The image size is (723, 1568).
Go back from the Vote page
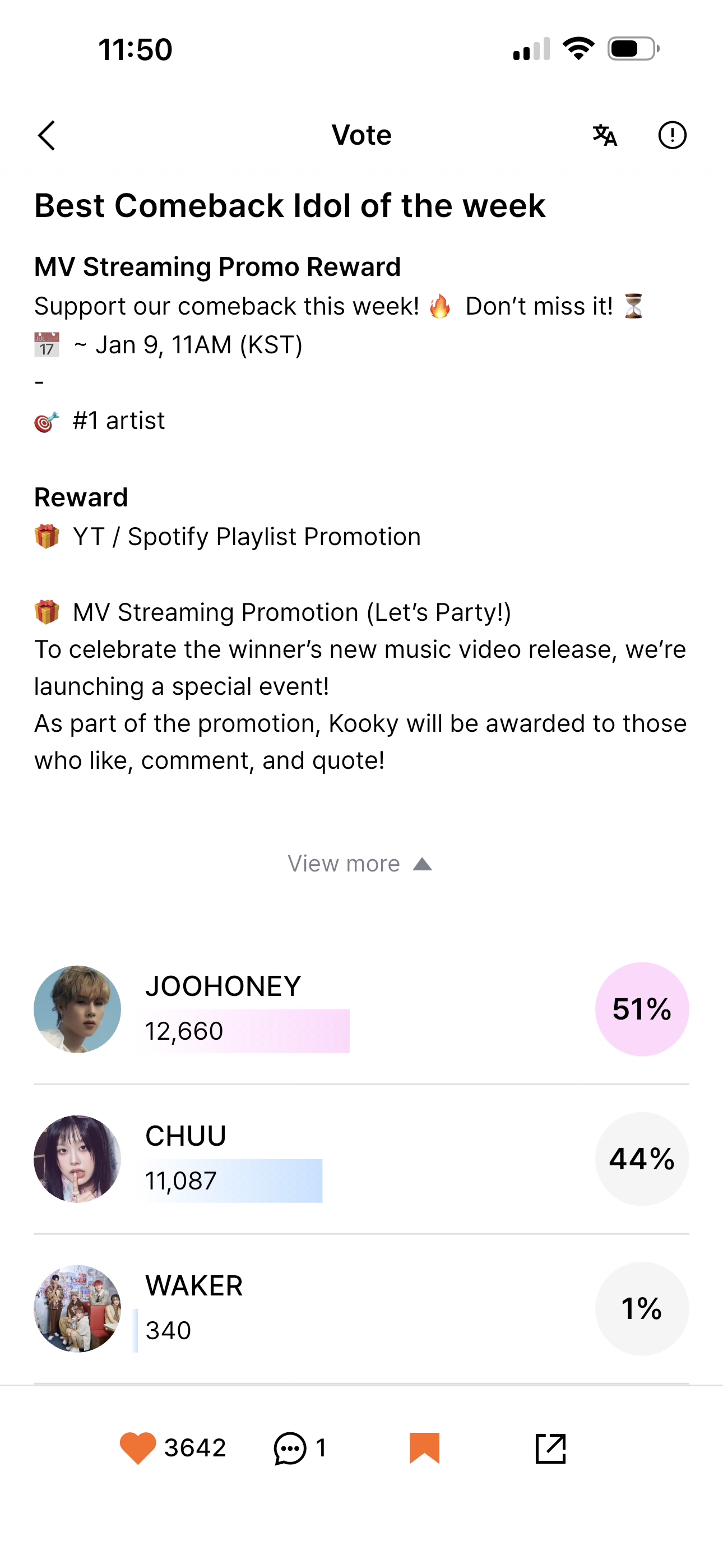(47, 135)
